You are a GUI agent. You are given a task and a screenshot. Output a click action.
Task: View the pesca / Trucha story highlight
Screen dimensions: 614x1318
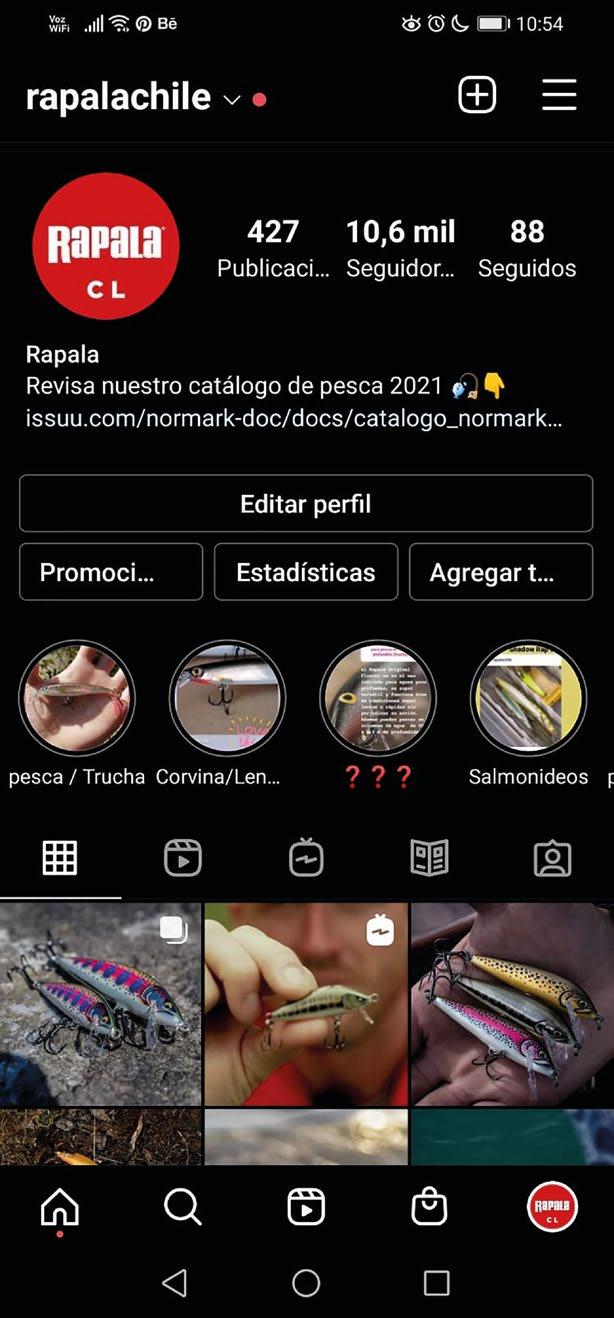77,698
